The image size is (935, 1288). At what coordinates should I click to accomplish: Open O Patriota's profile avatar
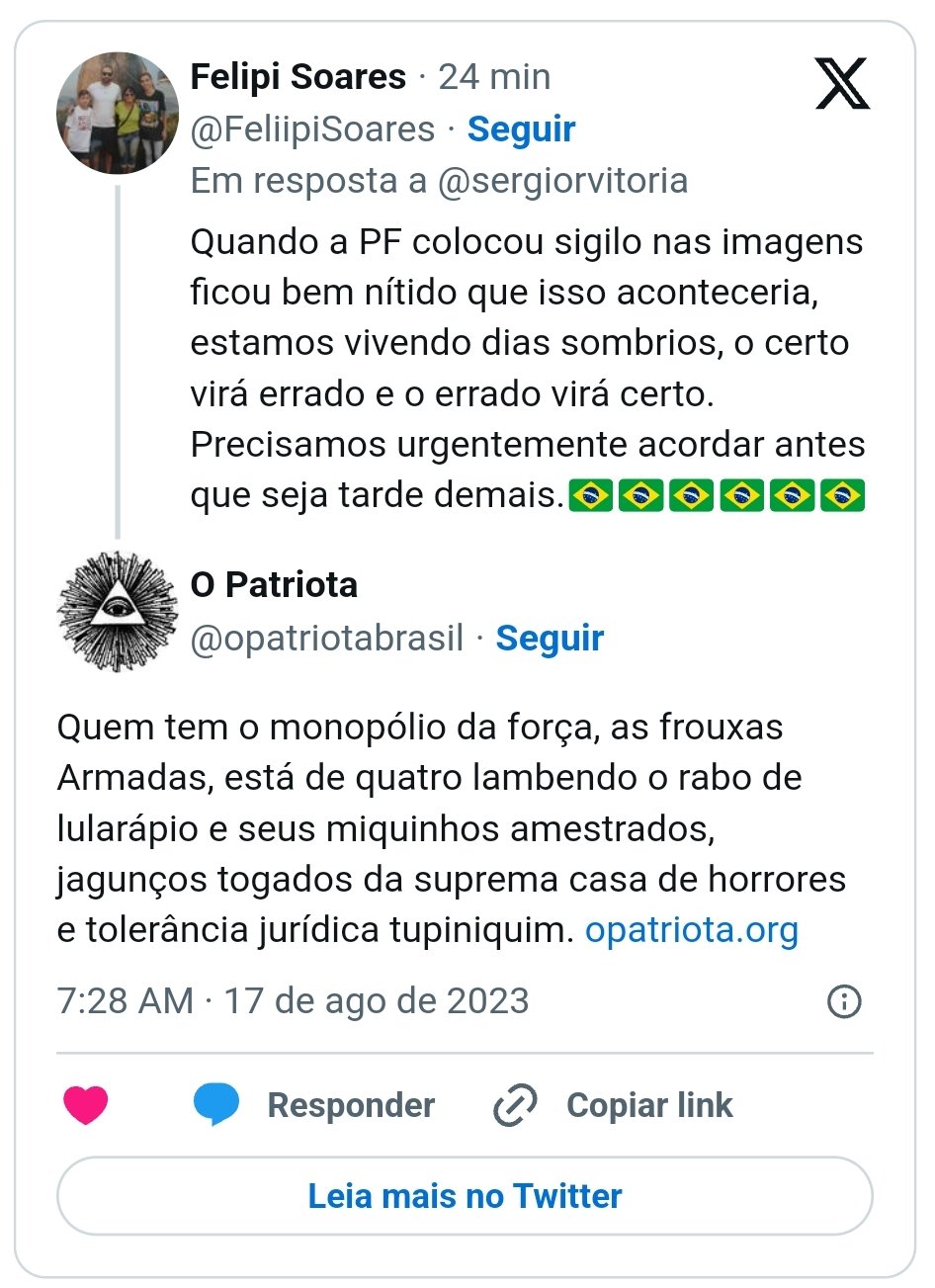coord(118,612)
